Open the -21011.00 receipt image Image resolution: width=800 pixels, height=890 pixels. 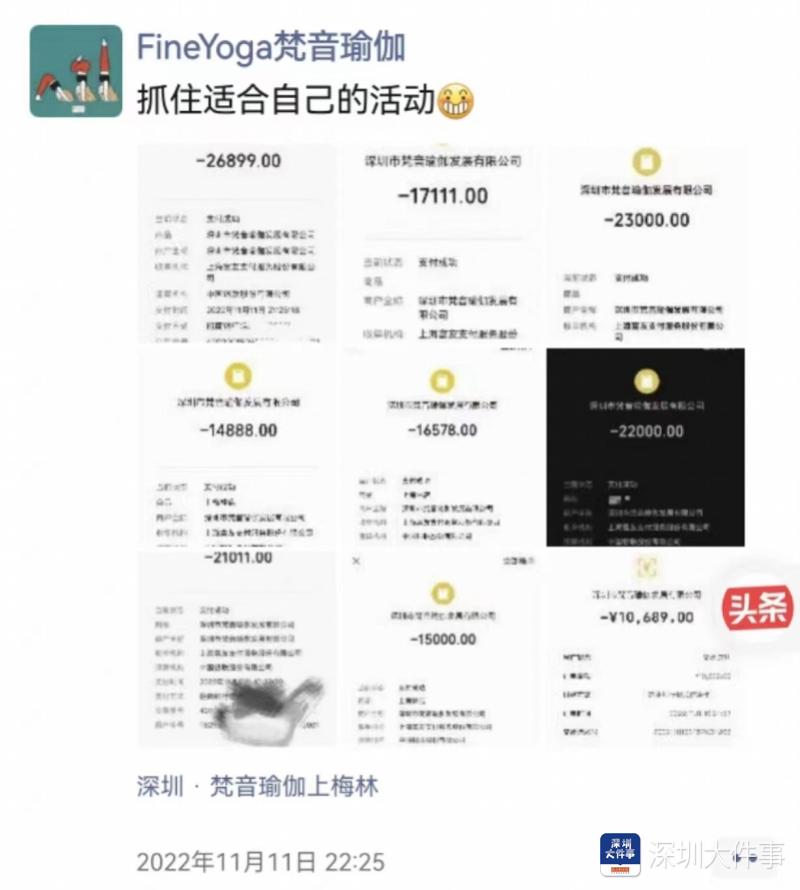(236, 648)
